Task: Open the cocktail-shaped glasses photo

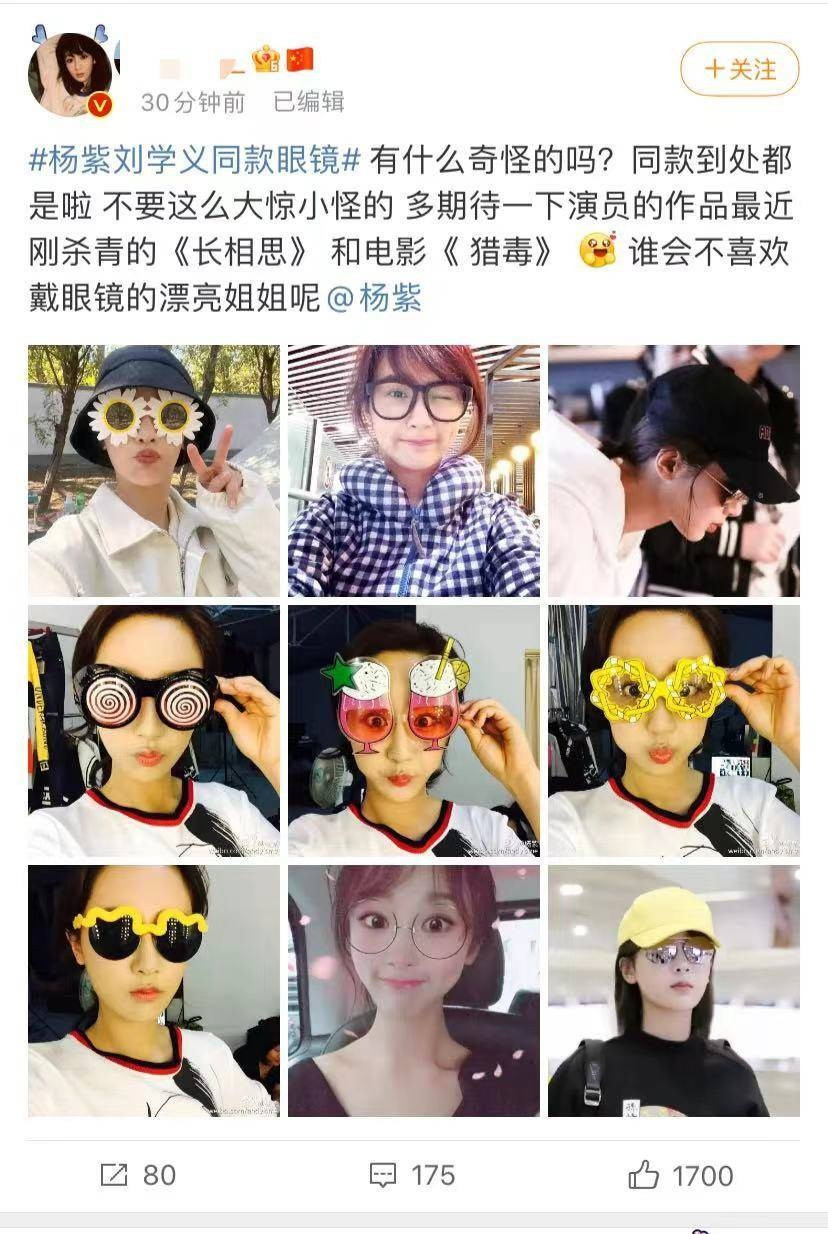Action: pyautogui.click(x=413, y=730)
